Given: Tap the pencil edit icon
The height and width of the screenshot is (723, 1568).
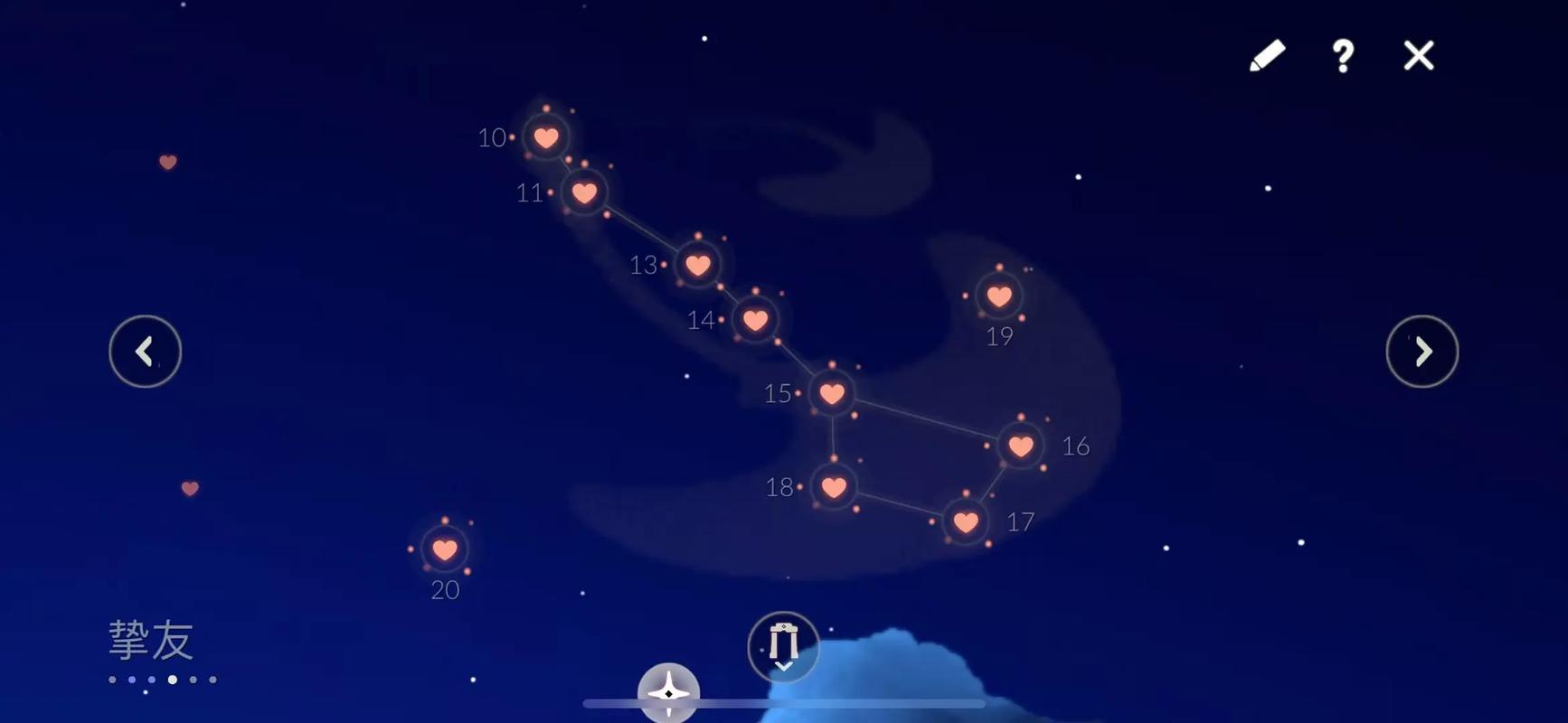Looking at the screenshot, I should 1267,56.
